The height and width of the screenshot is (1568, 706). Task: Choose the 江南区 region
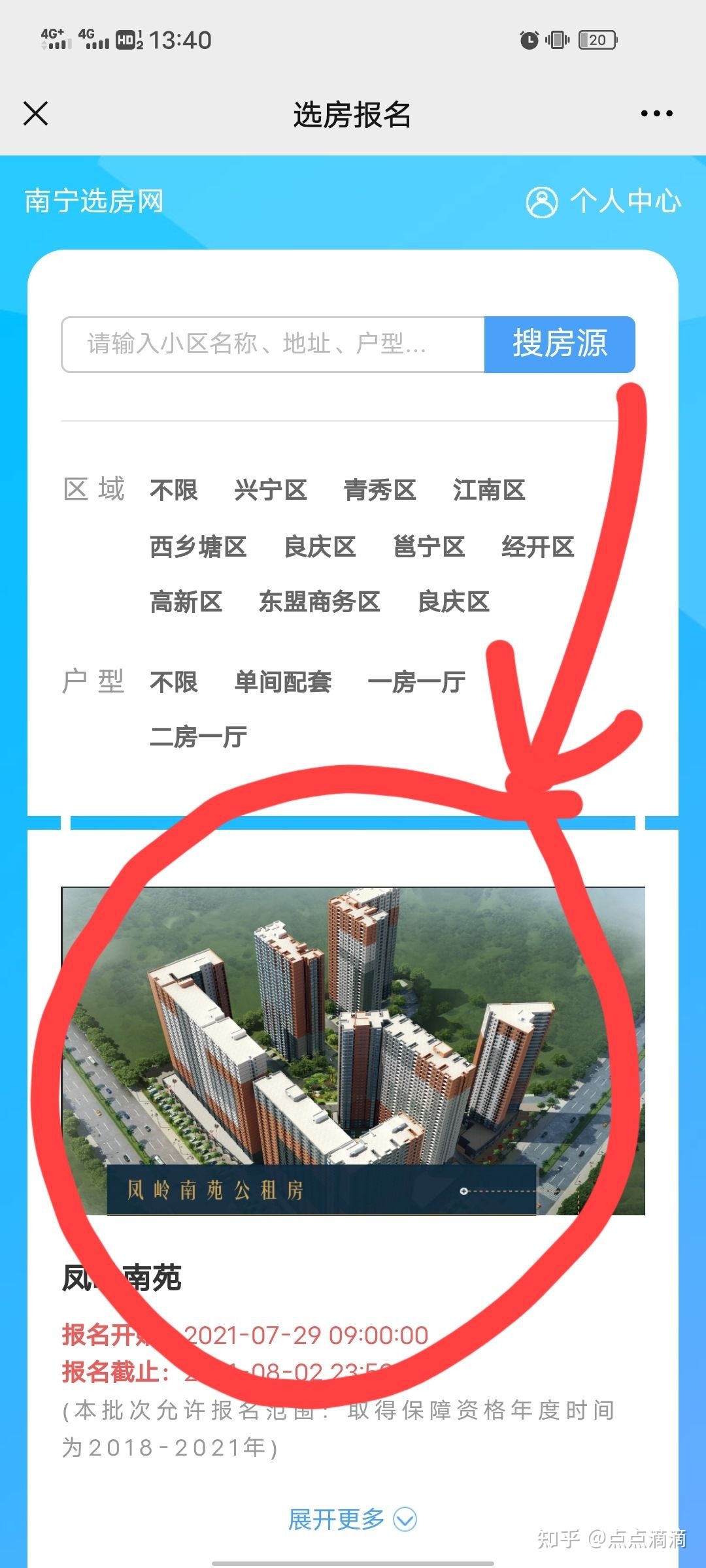tap(489, 490)
